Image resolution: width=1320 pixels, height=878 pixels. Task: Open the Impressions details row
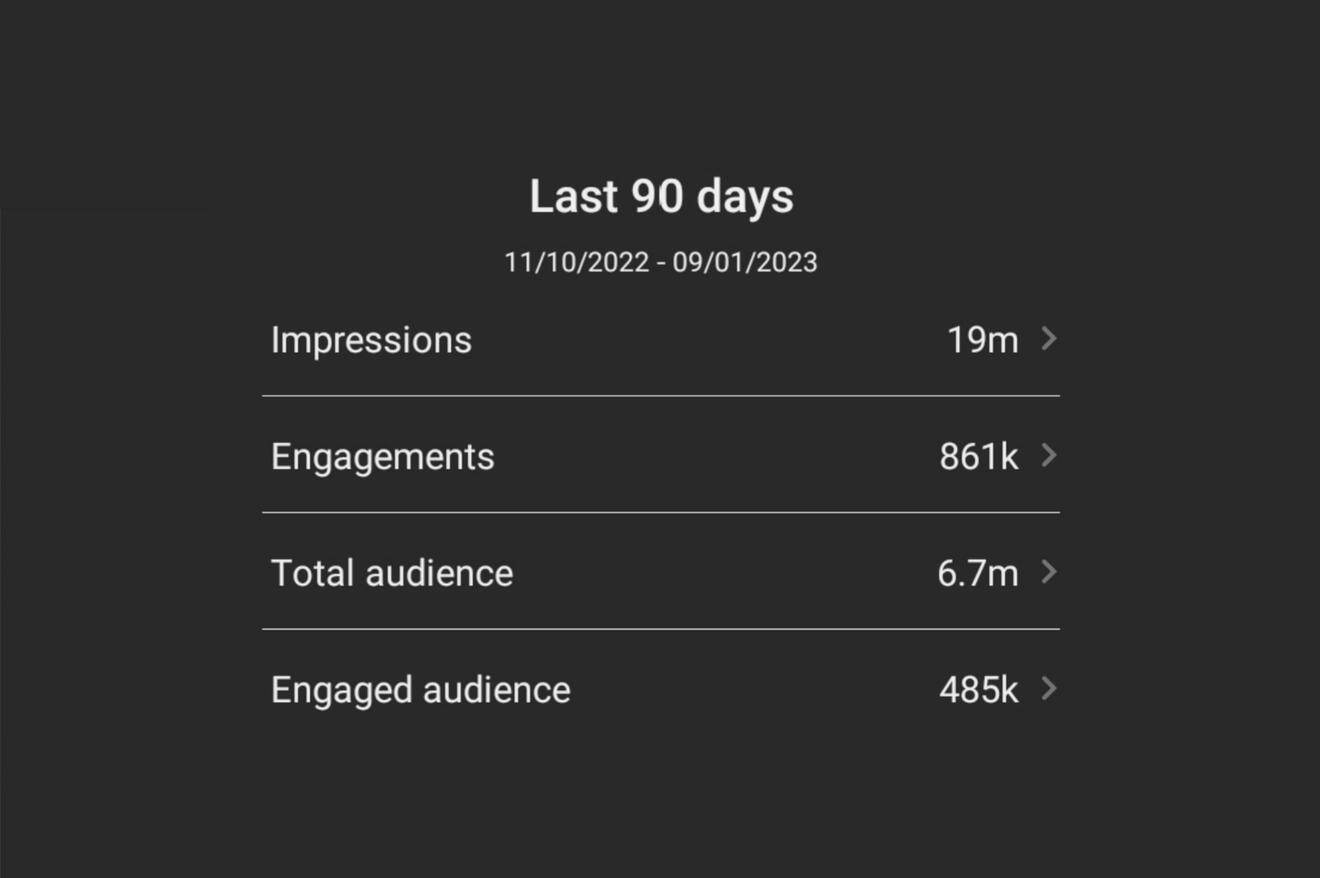click(660, 340)
